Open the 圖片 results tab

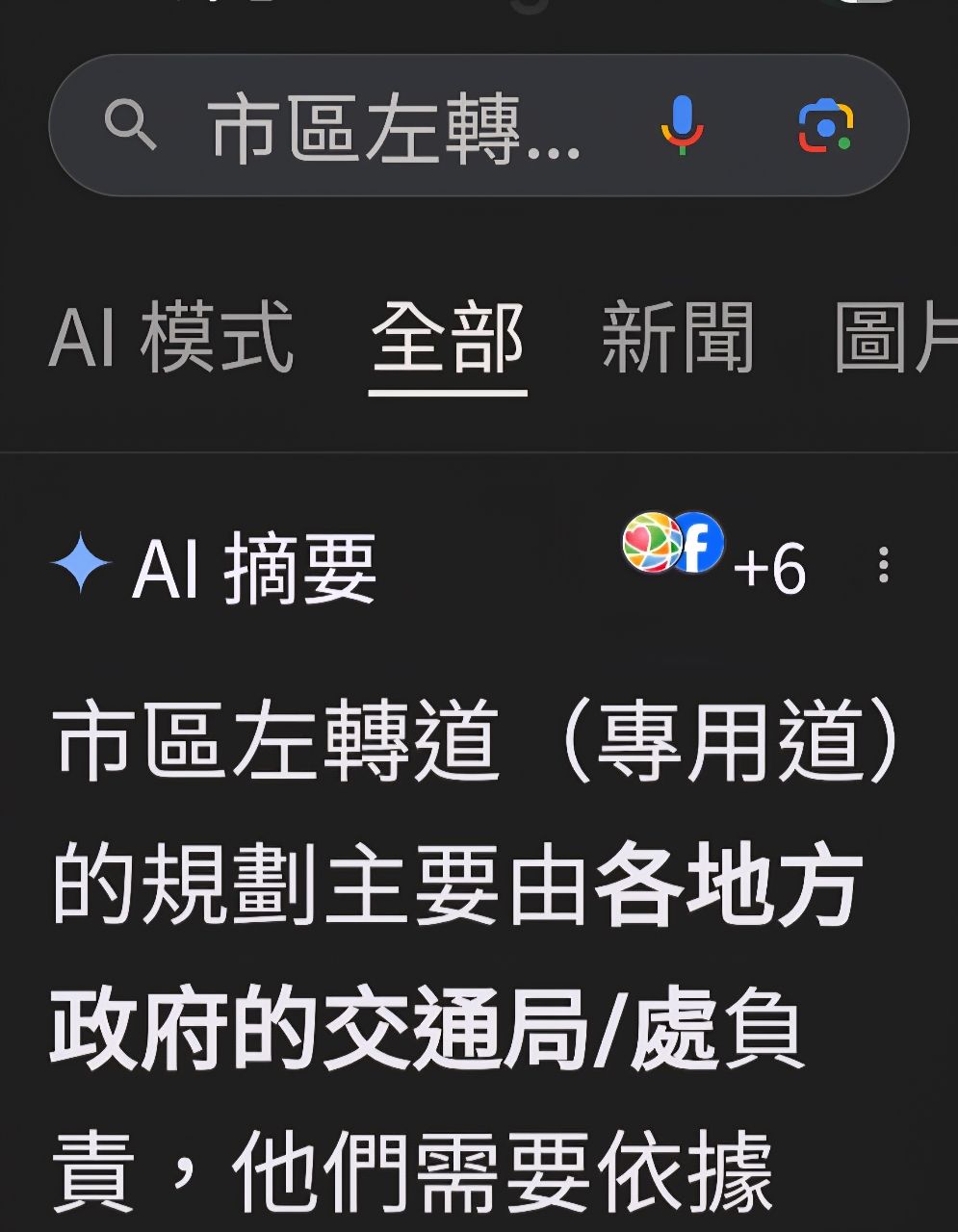(895, 337)
